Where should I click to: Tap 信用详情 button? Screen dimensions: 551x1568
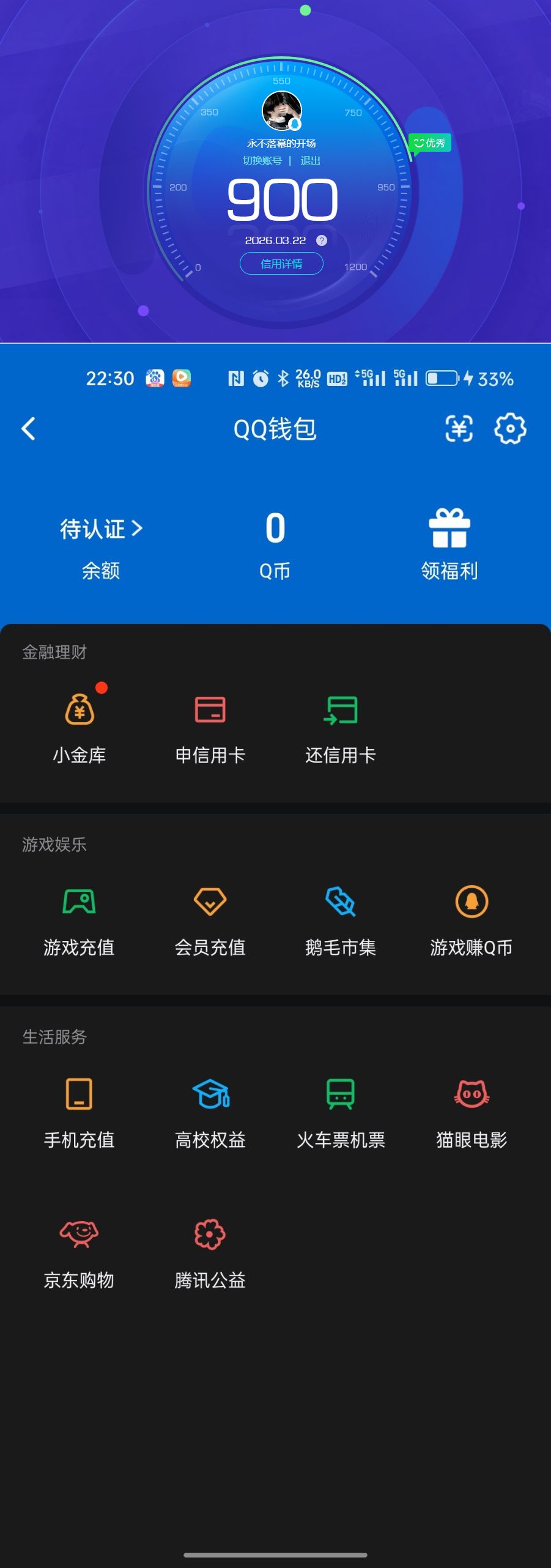[281, 264]
